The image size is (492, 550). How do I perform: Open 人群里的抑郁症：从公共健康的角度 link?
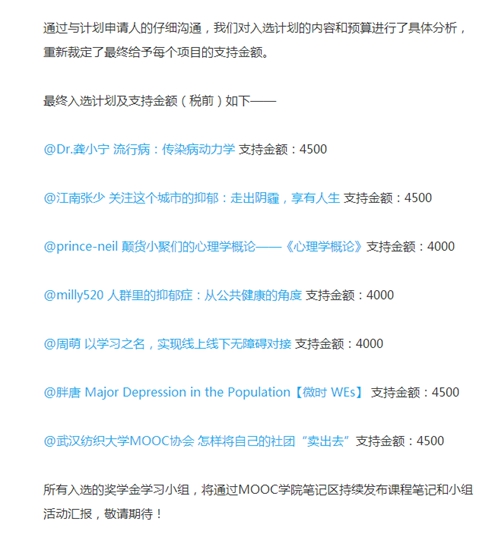click(x=204, y=295)
